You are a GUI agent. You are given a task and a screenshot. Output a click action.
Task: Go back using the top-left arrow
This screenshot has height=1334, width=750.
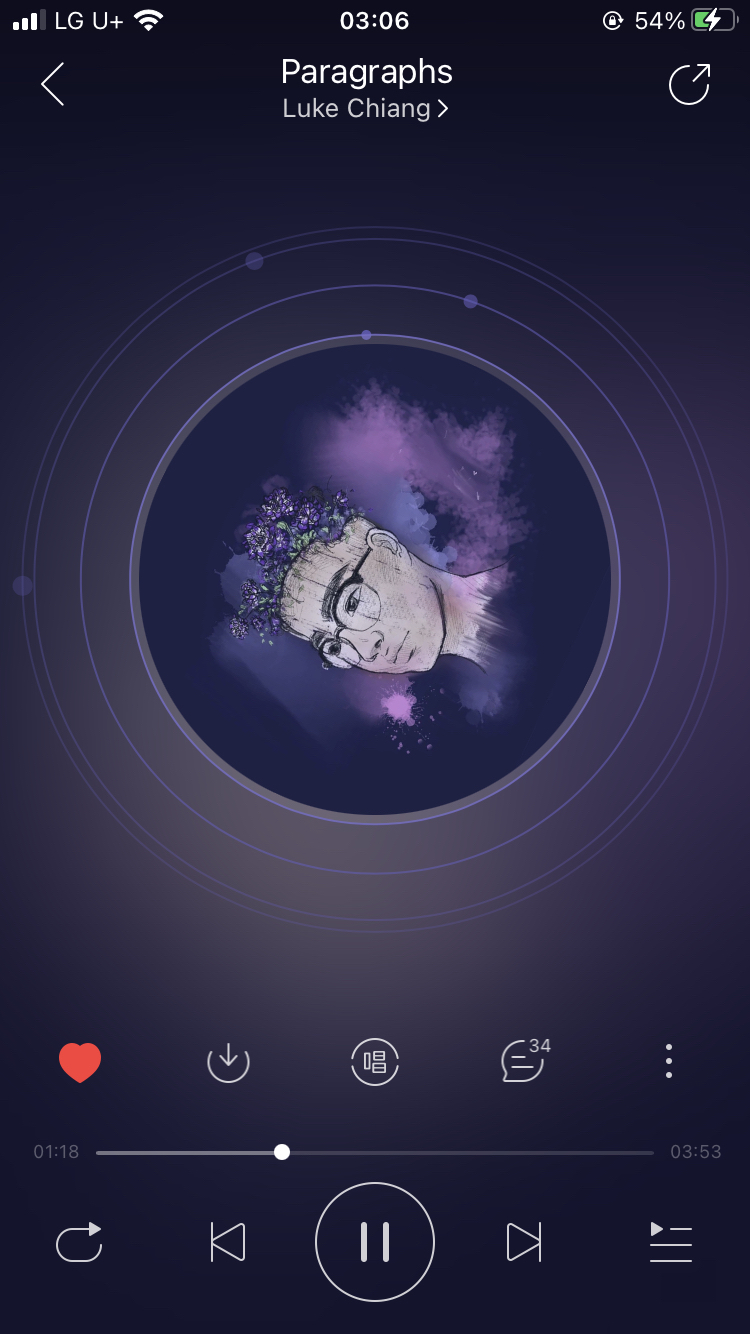click(x=53, y=84)
